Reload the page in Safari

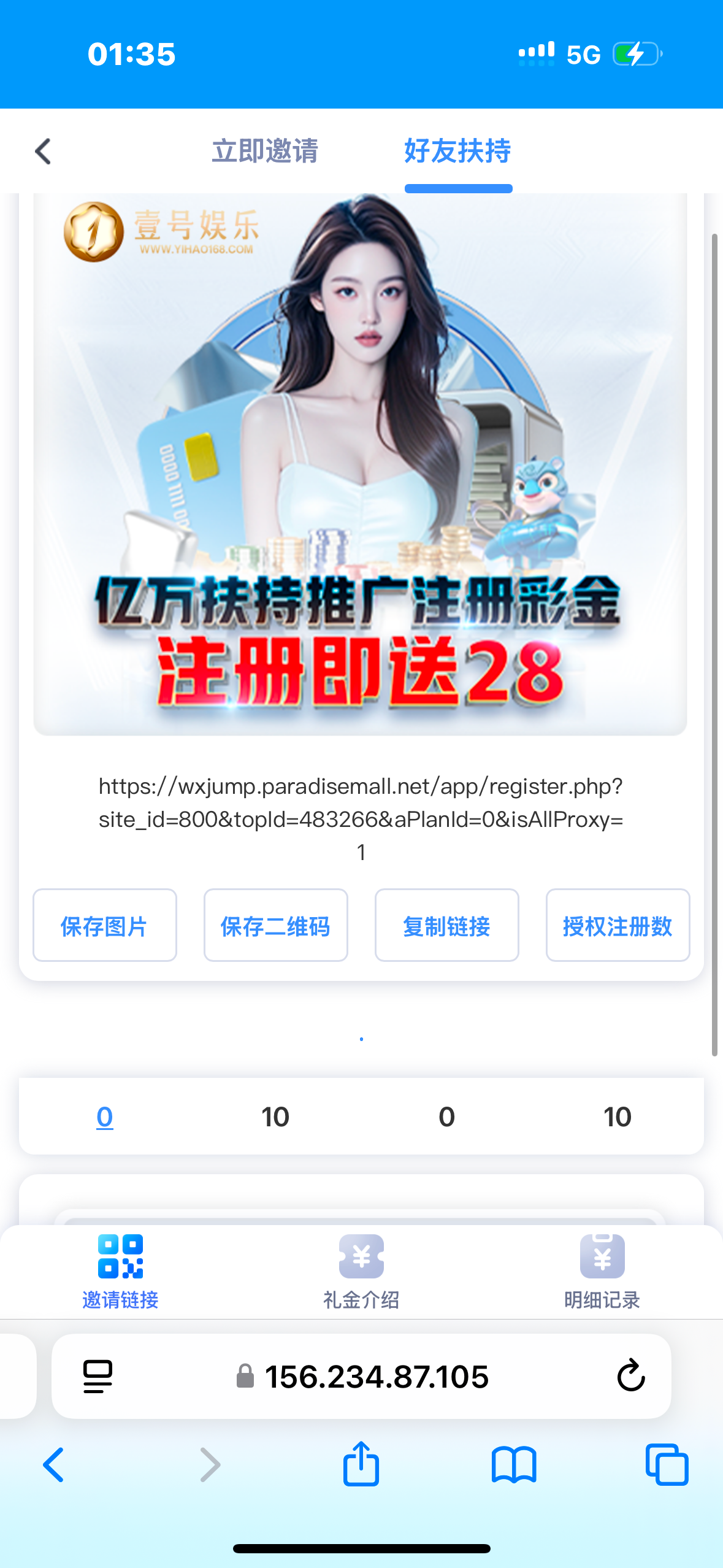click(x=630, y=1376)
